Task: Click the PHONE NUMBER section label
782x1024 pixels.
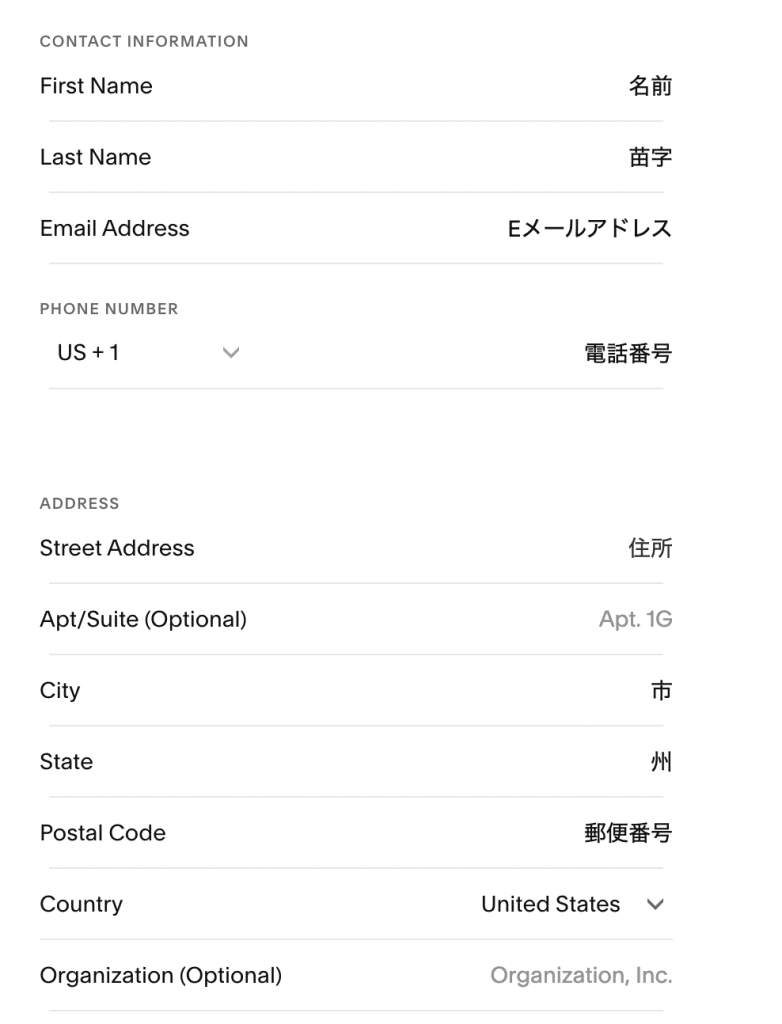Action: point(109,309)
